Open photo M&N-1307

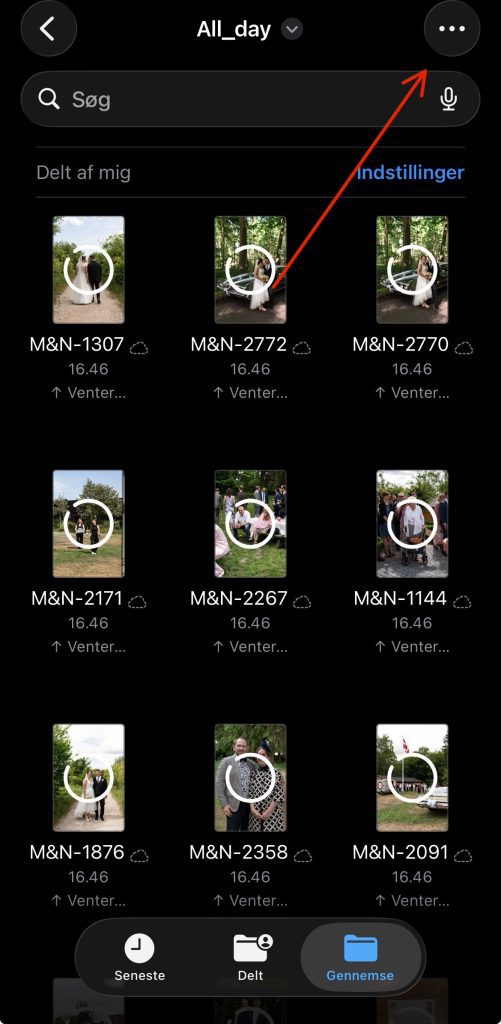pos(89,270)
